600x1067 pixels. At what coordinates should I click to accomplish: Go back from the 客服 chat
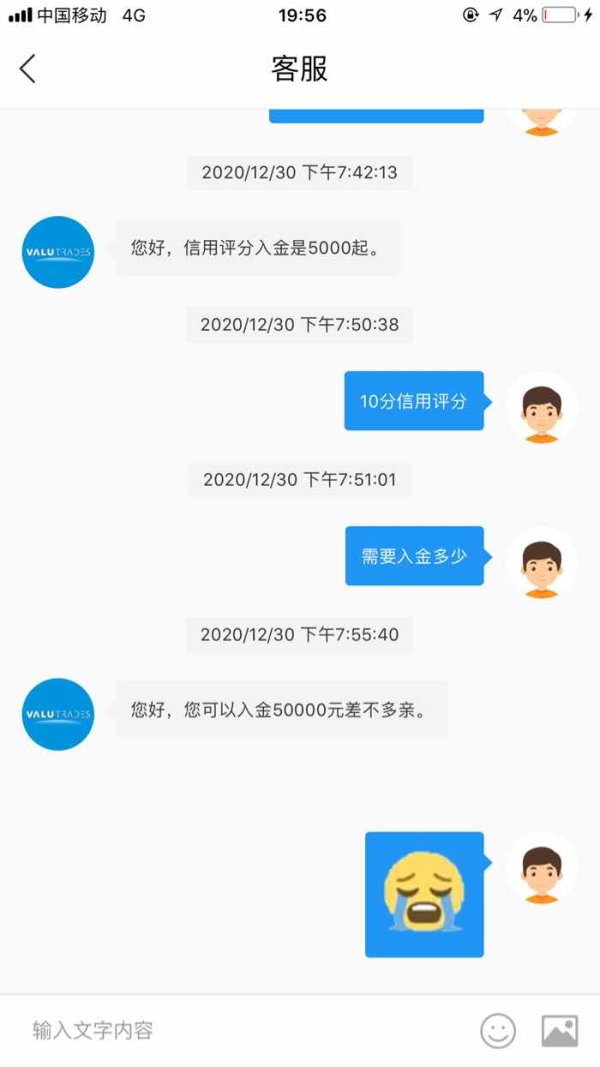[x=27, y=69]
